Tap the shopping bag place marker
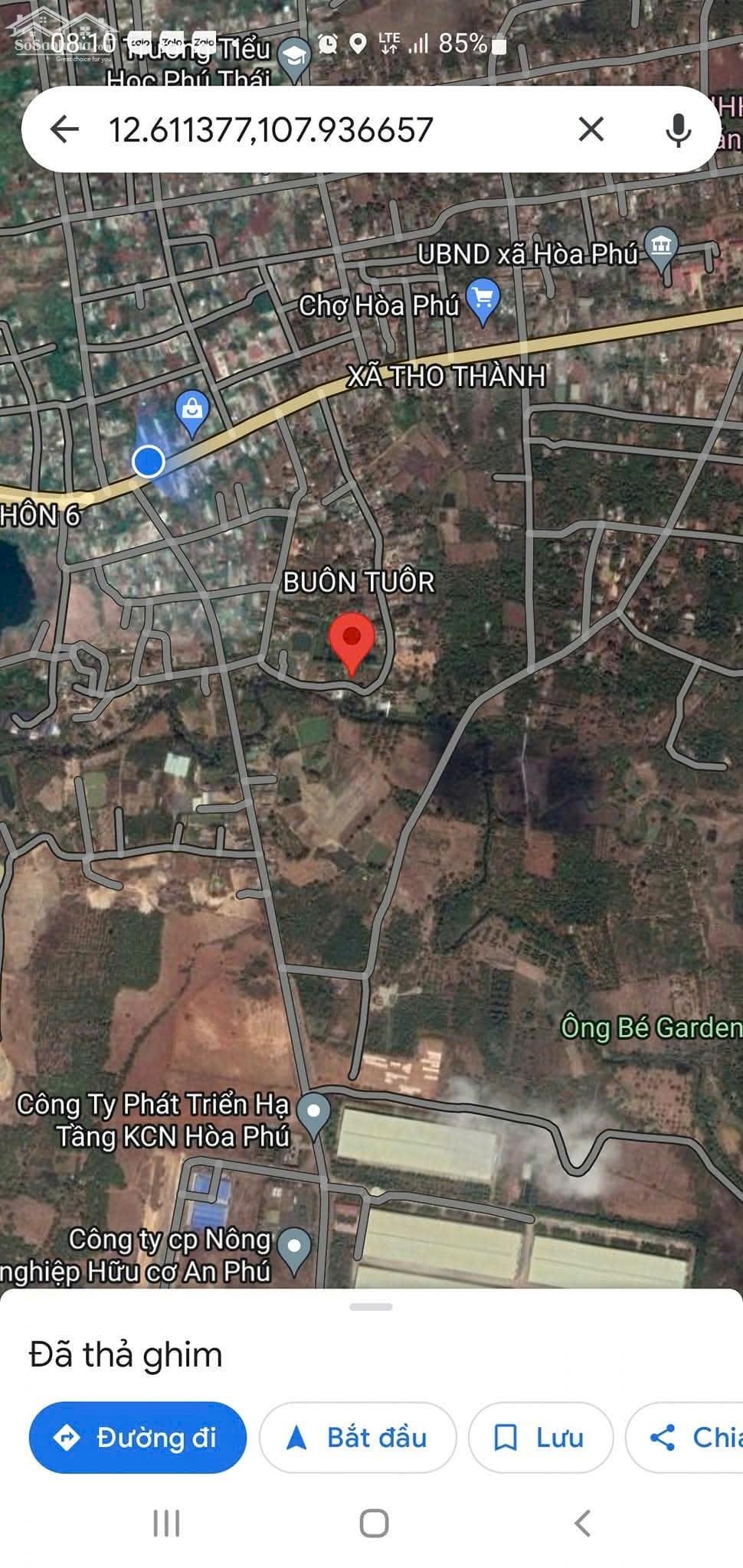 coord(192,412)
